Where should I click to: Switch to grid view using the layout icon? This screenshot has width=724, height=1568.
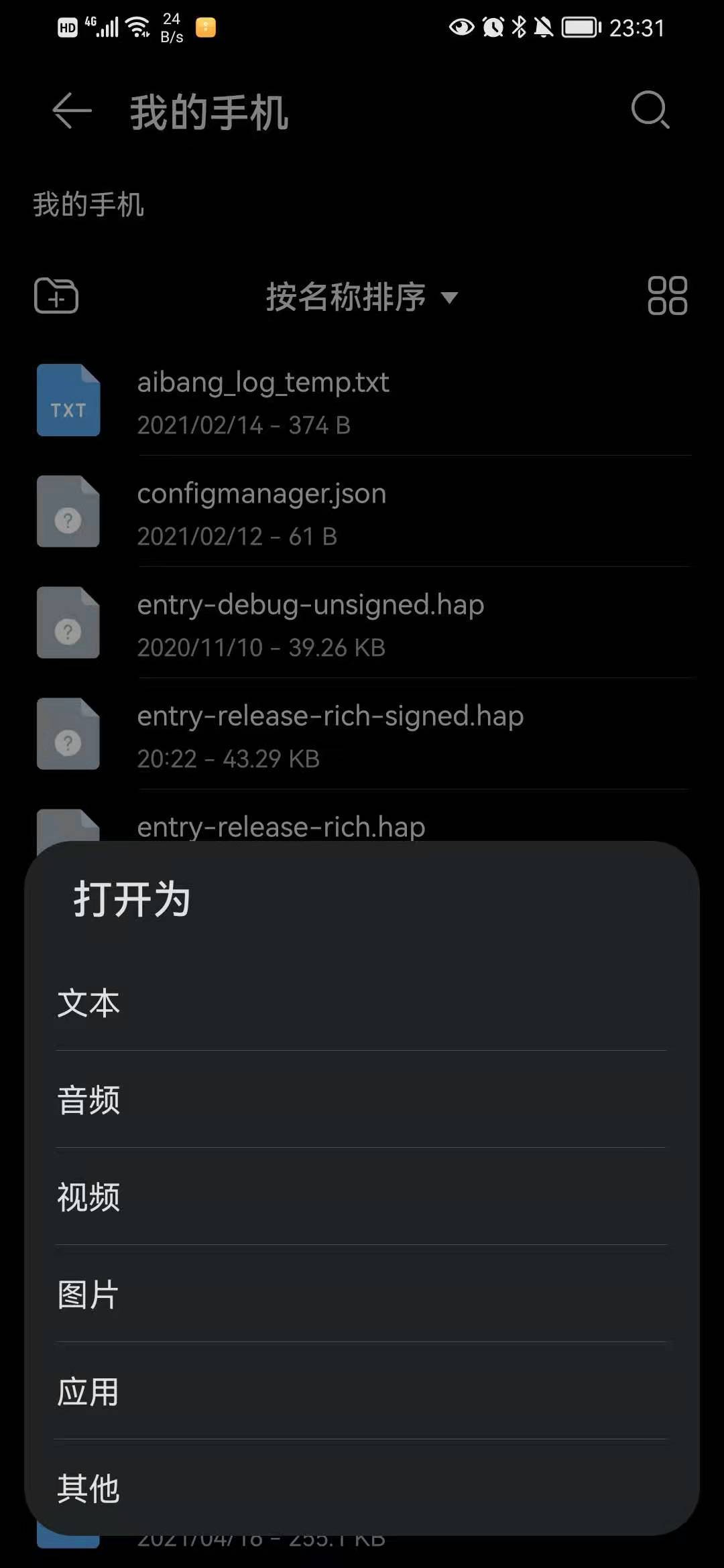click(x=667, y=296)
